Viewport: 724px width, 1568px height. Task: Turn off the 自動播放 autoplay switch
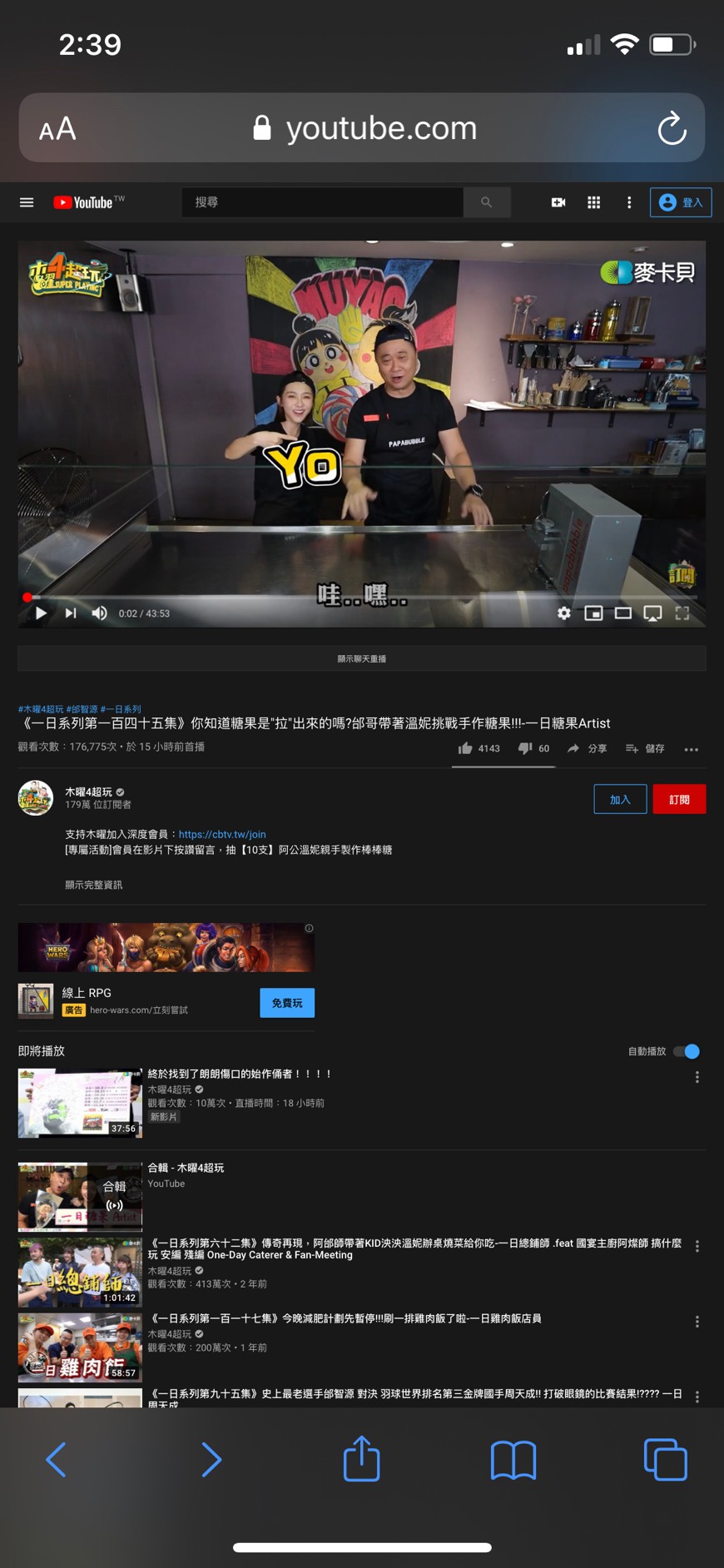pos(687,1051)
